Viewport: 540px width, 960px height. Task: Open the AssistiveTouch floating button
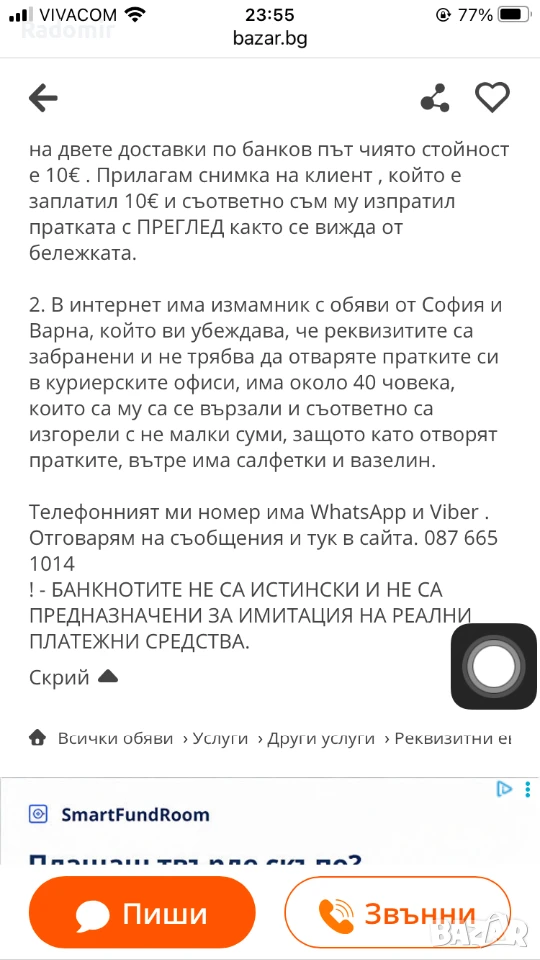493,667
